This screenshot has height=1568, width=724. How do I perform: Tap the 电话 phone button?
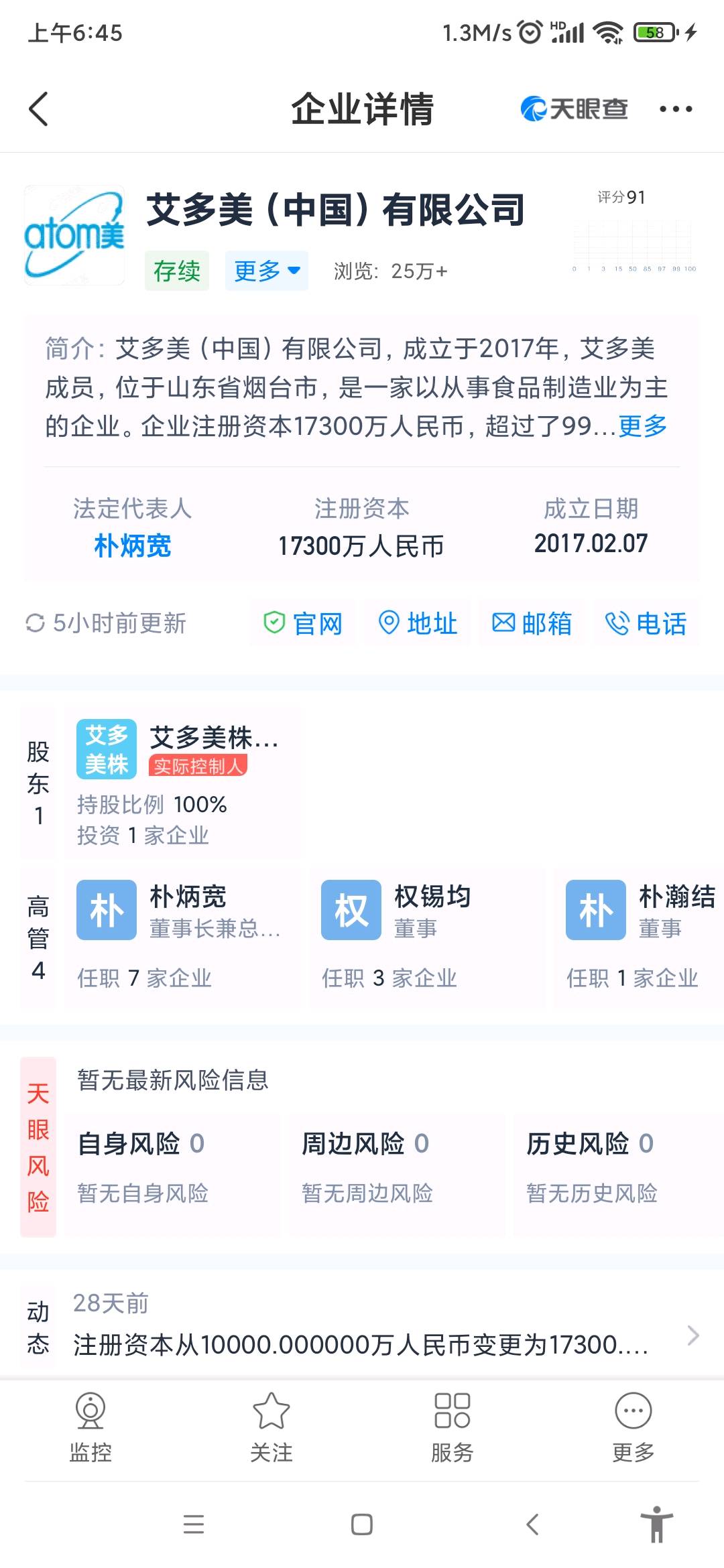click(646, 623)
